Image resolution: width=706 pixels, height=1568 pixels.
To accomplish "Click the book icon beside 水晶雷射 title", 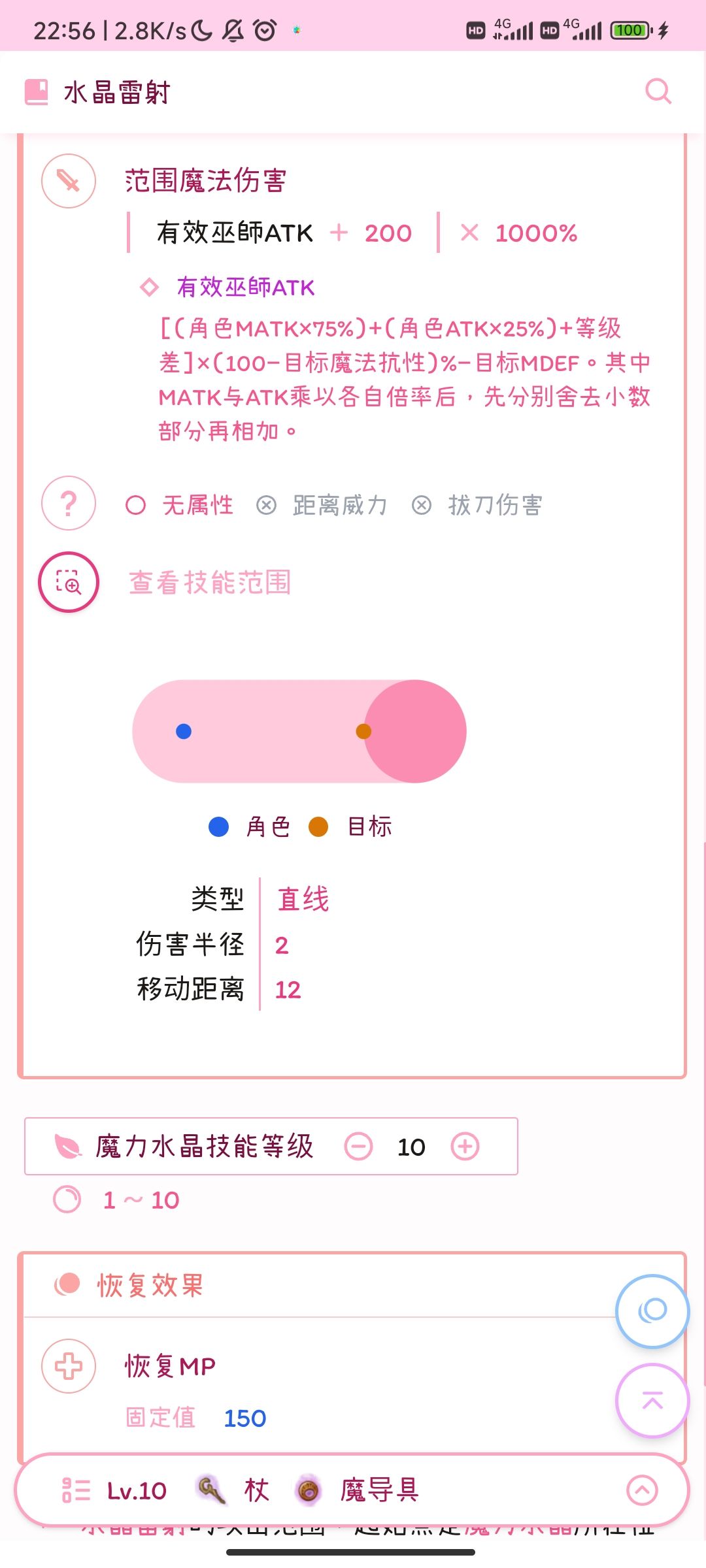I will (36, 91).
